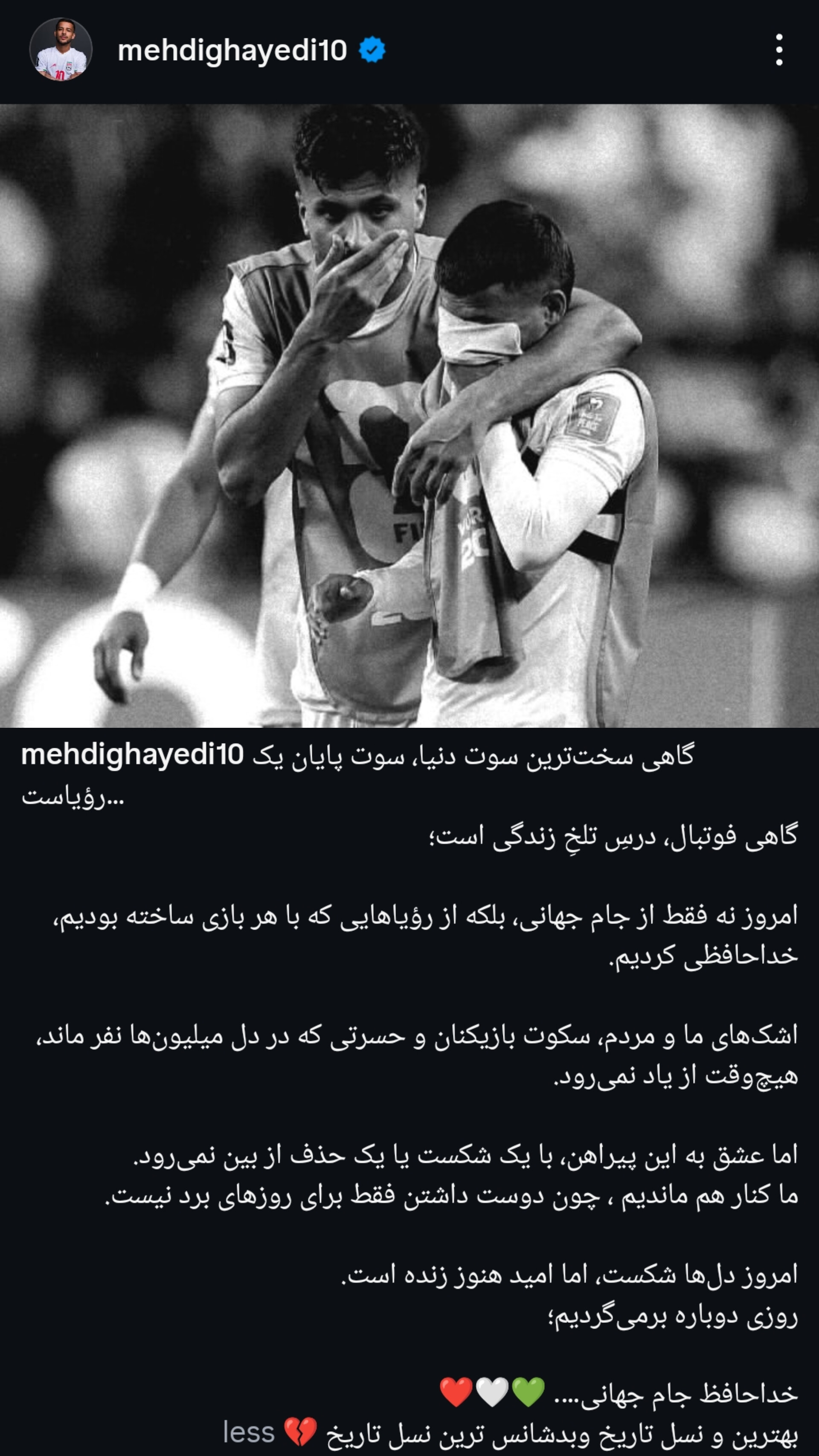
Task: Open mehdighayedi10's profile picture
Action: tap(61, 50)
